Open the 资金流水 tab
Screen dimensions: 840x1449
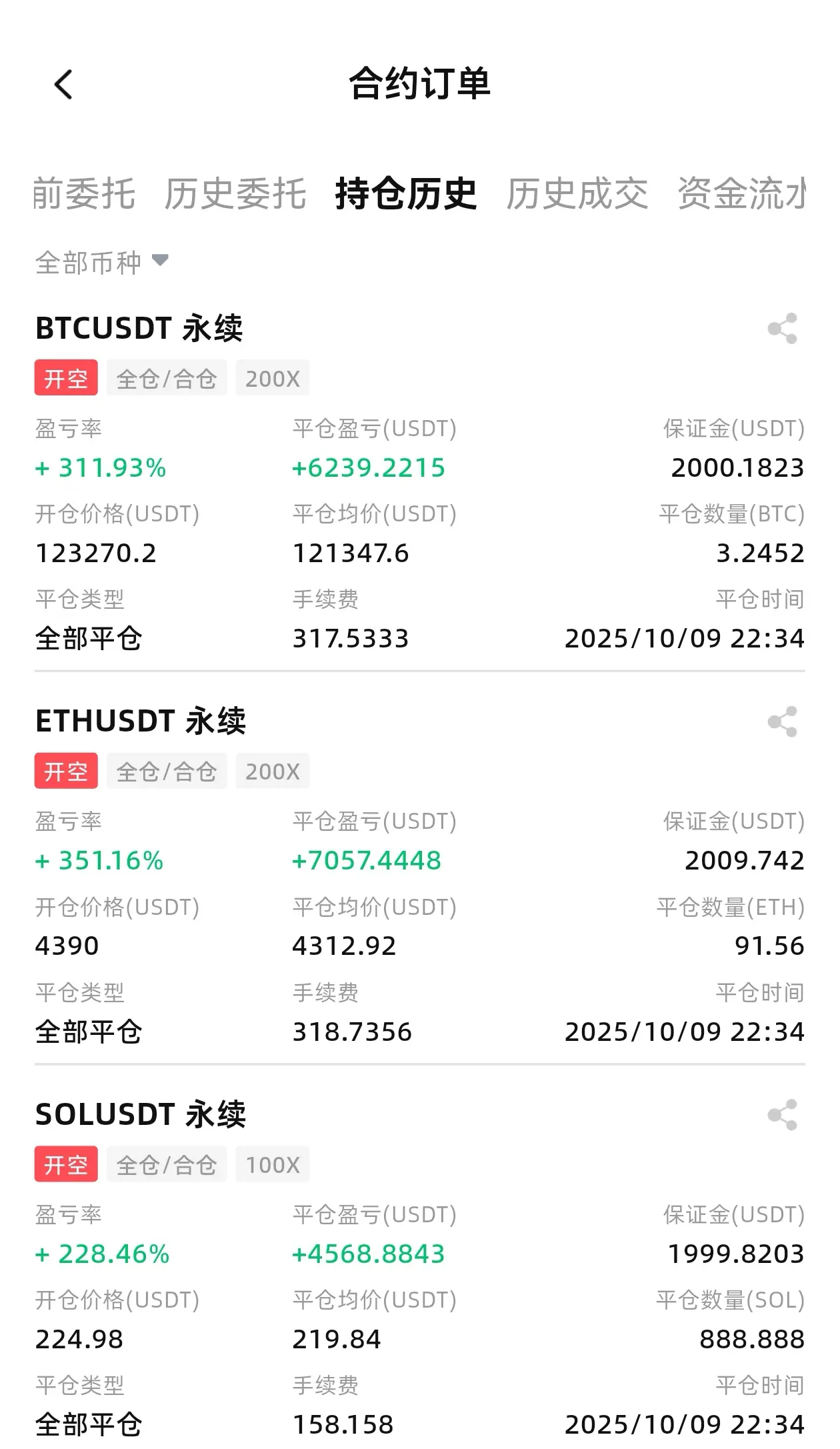[x=741, y=194]
